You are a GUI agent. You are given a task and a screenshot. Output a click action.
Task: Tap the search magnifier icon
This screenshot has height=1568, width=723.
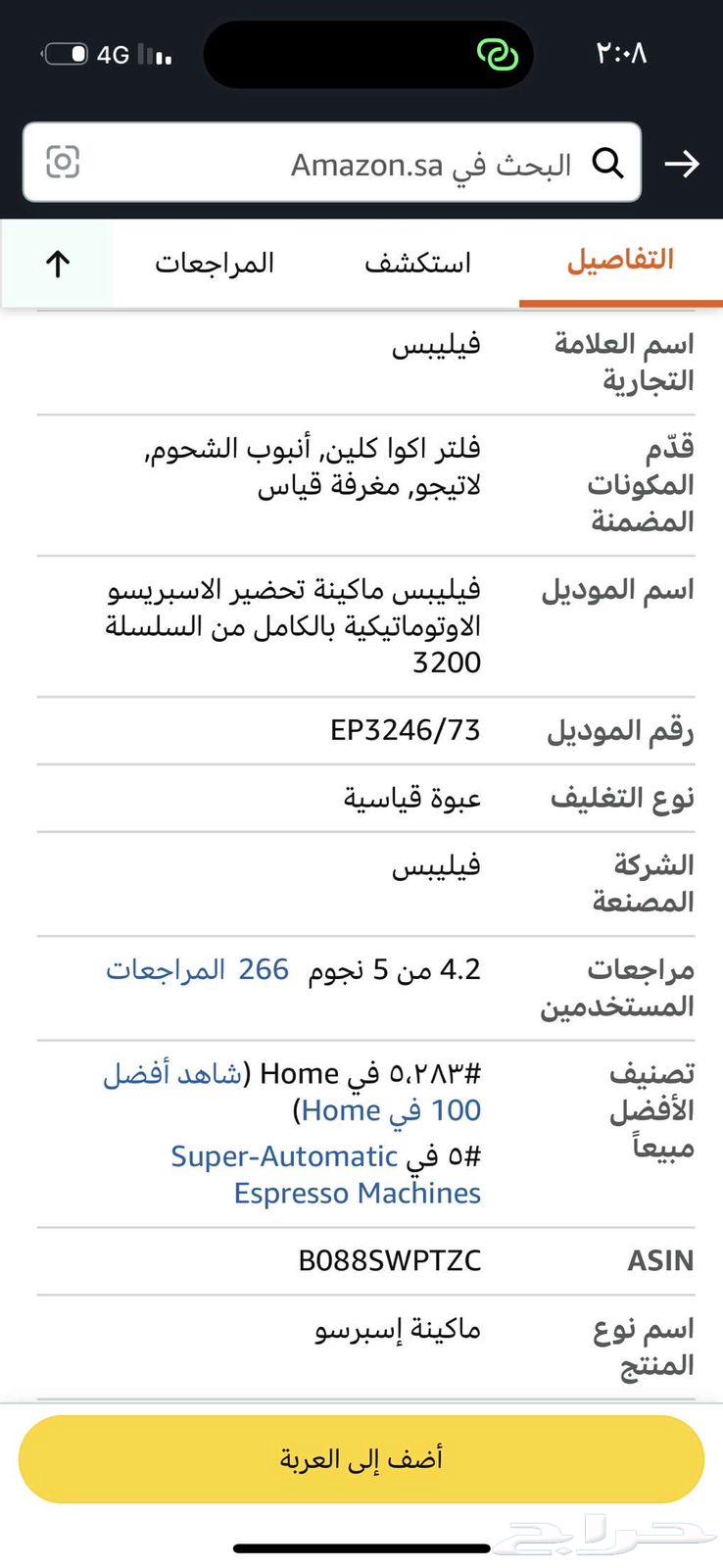click(609, 164)
